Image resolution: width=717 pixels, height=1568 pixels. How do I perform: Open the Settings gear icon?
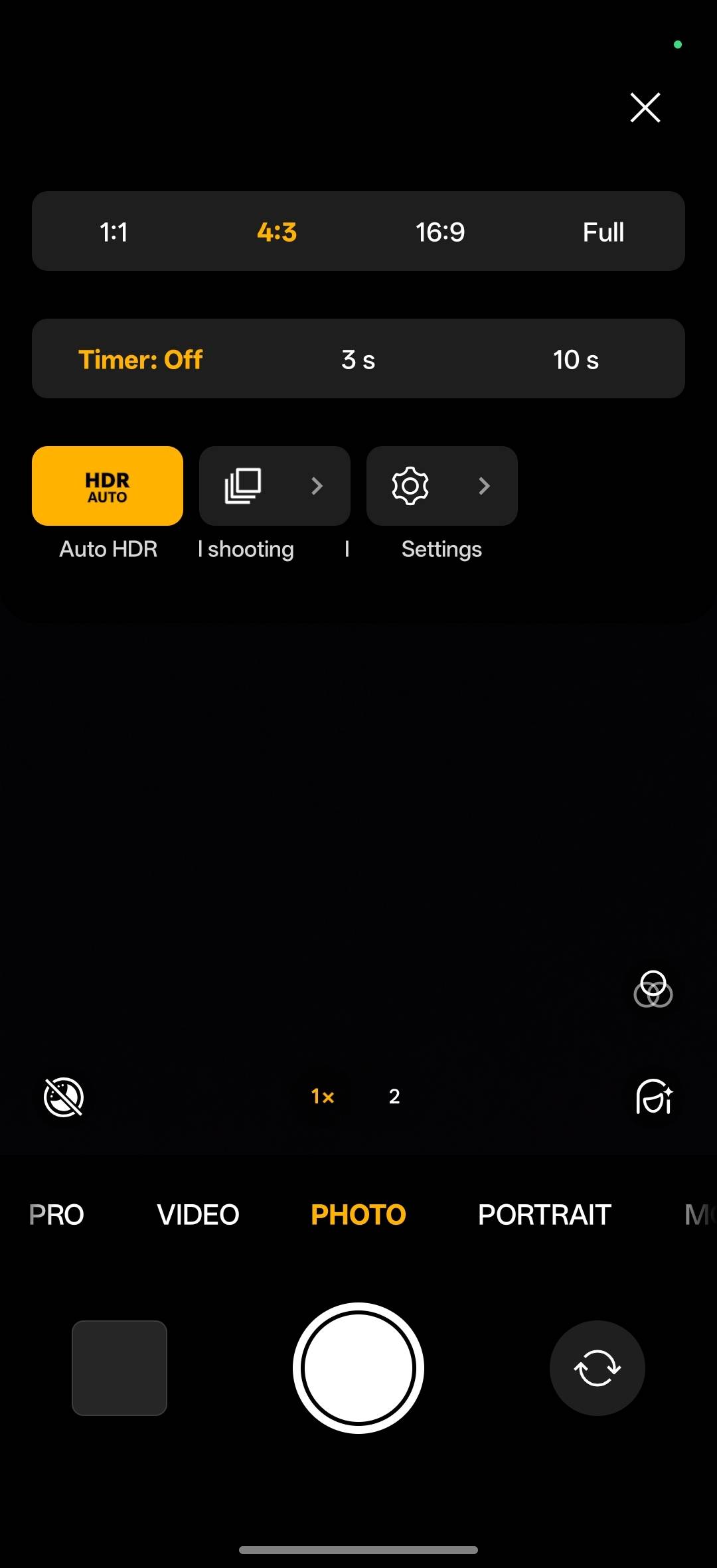click(410, 486)
